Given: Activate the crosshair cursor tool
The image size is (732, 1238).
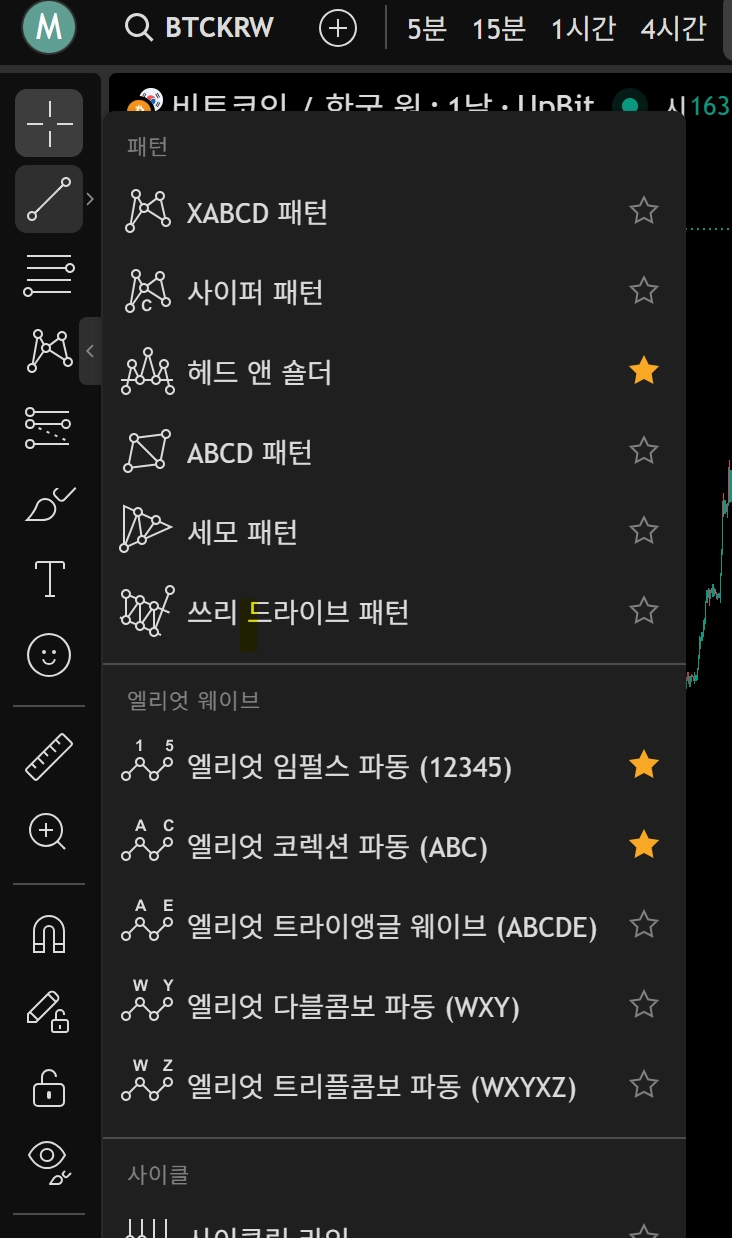Looking at the screenshot, I should pos(49,123).
